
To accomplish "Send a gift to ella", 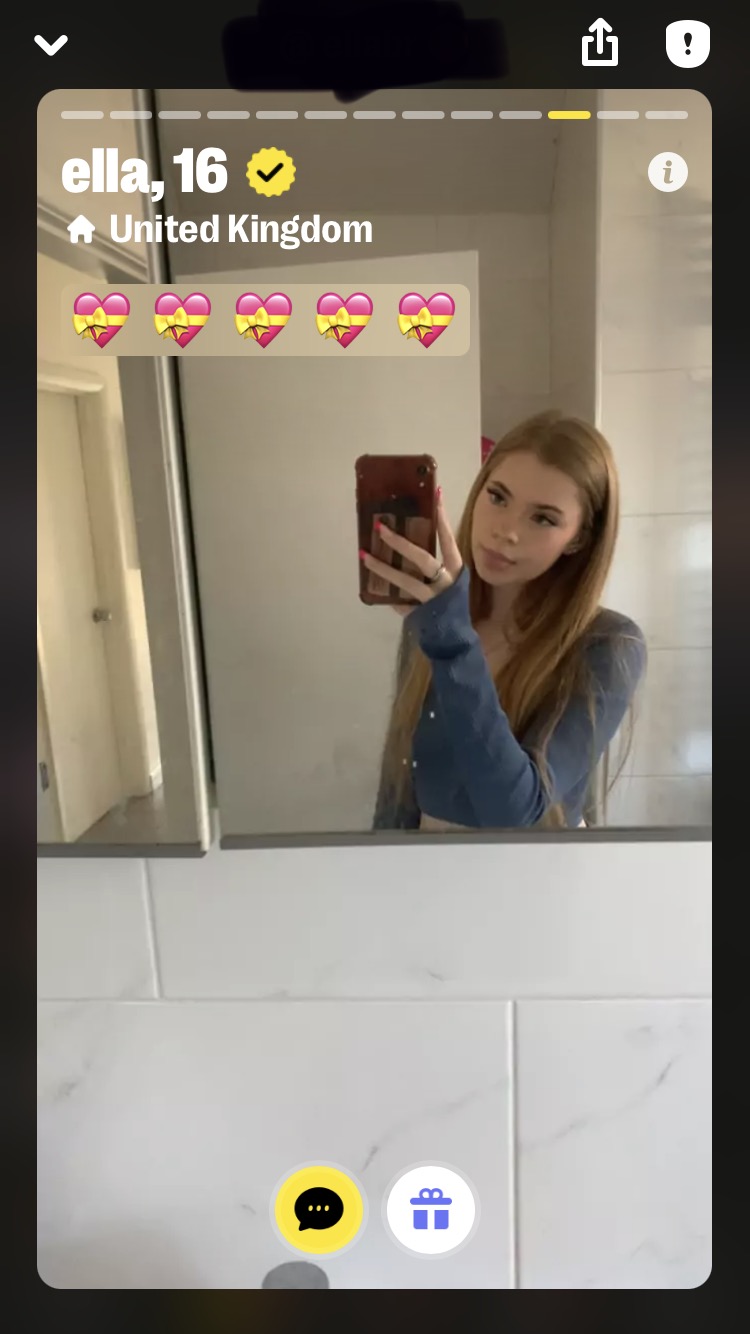I will click(431, 1210).
